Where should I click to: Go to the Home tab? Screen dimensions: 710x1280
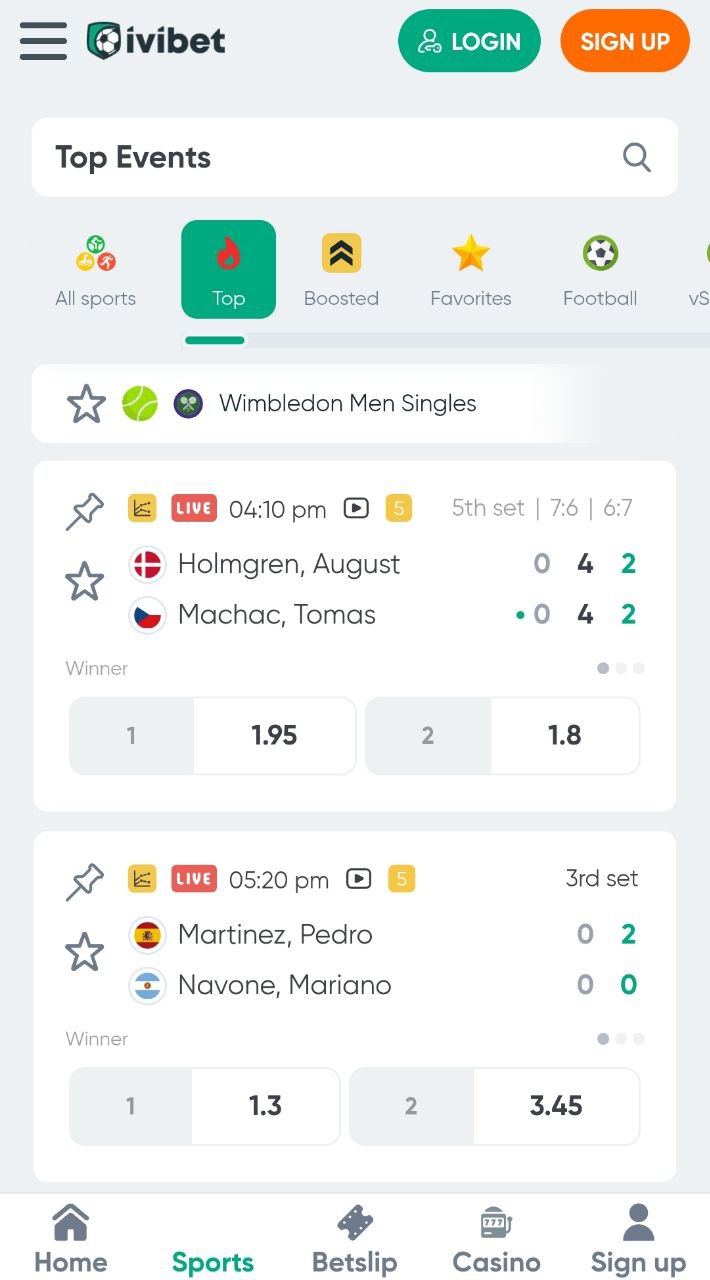pos(71,1238)
